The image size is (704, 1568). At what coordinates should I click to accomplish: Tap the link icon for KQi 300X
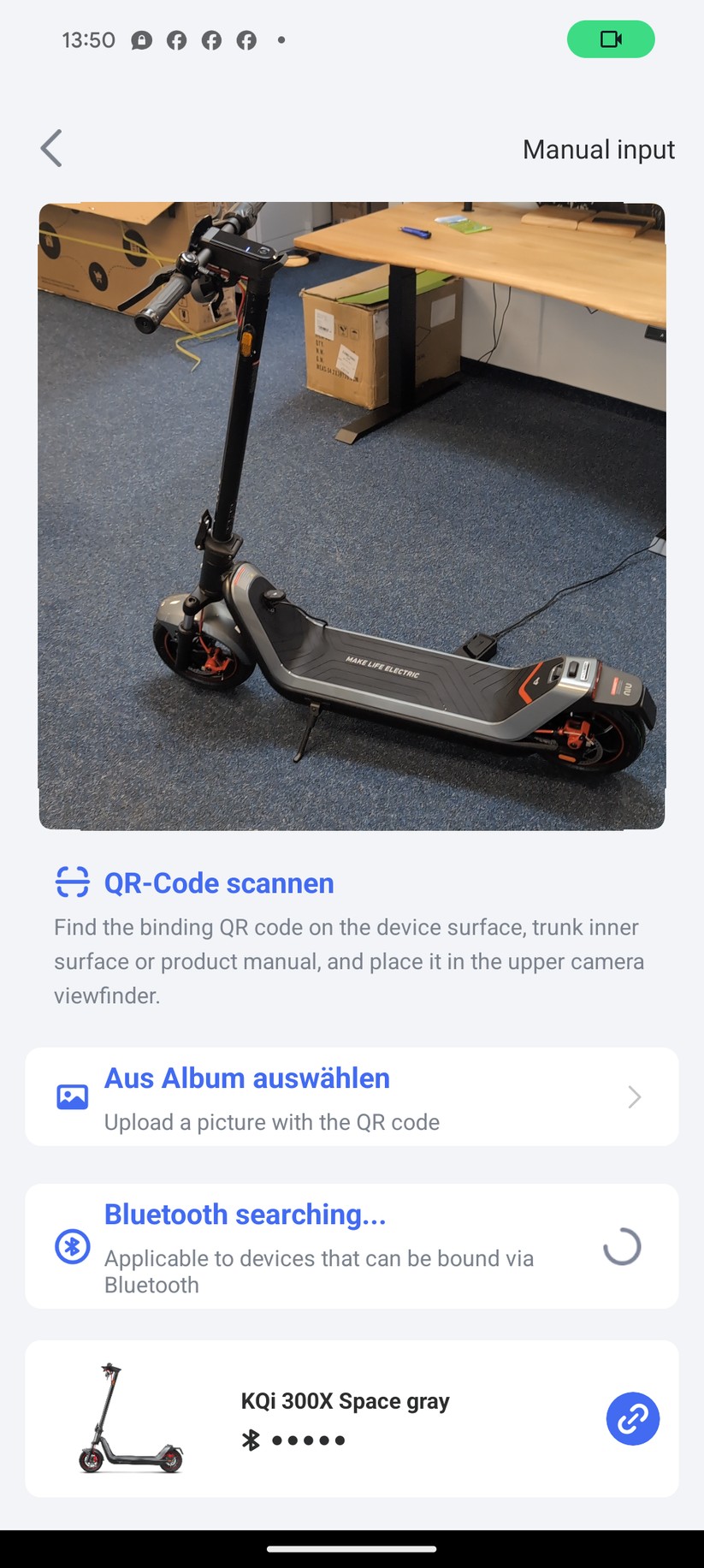point(632,1419)
